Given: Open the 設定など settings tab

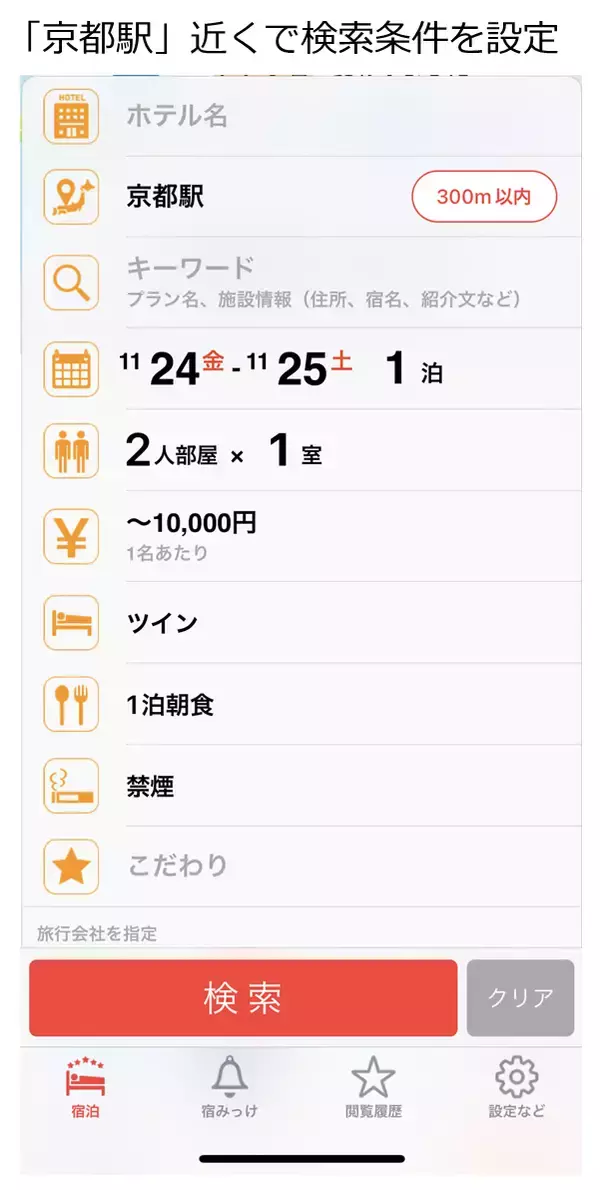Looking at the screenshot, I should (x=516, y=1087).
